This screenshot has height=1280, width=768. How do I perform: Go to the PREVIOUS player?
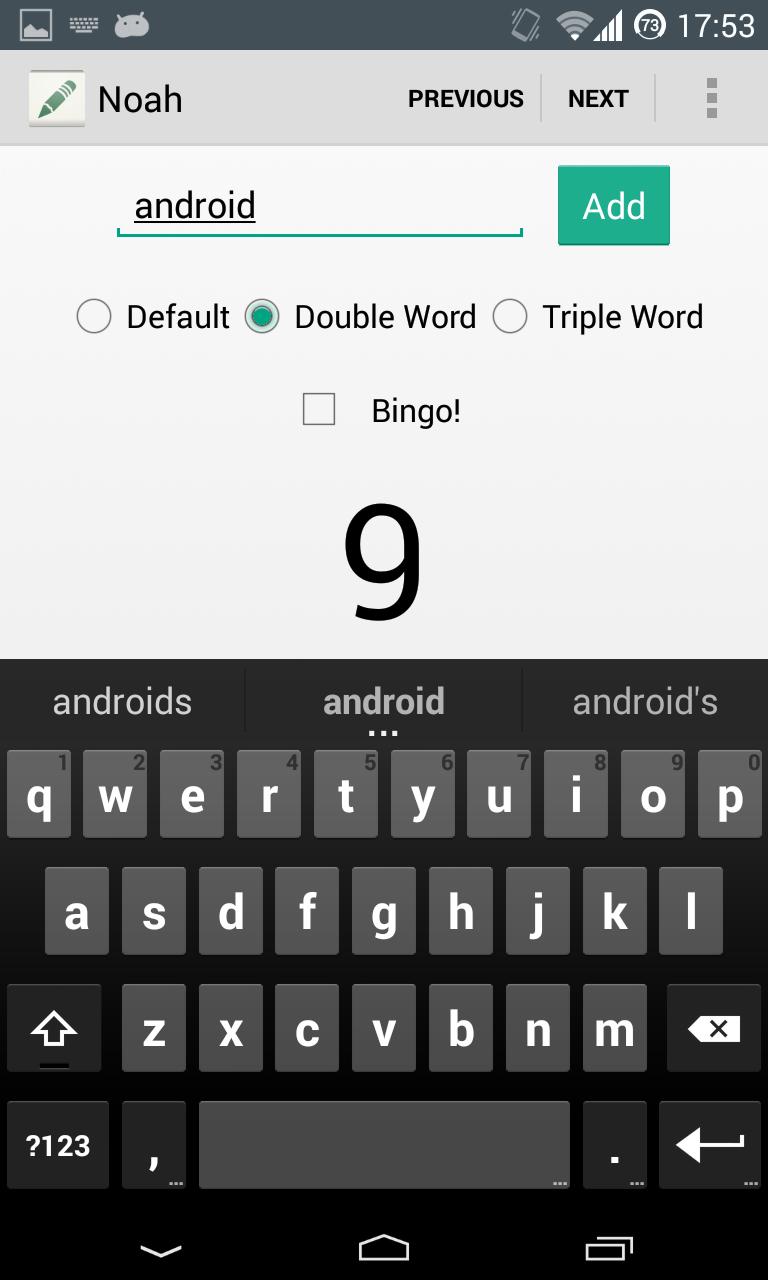(465, 98)
